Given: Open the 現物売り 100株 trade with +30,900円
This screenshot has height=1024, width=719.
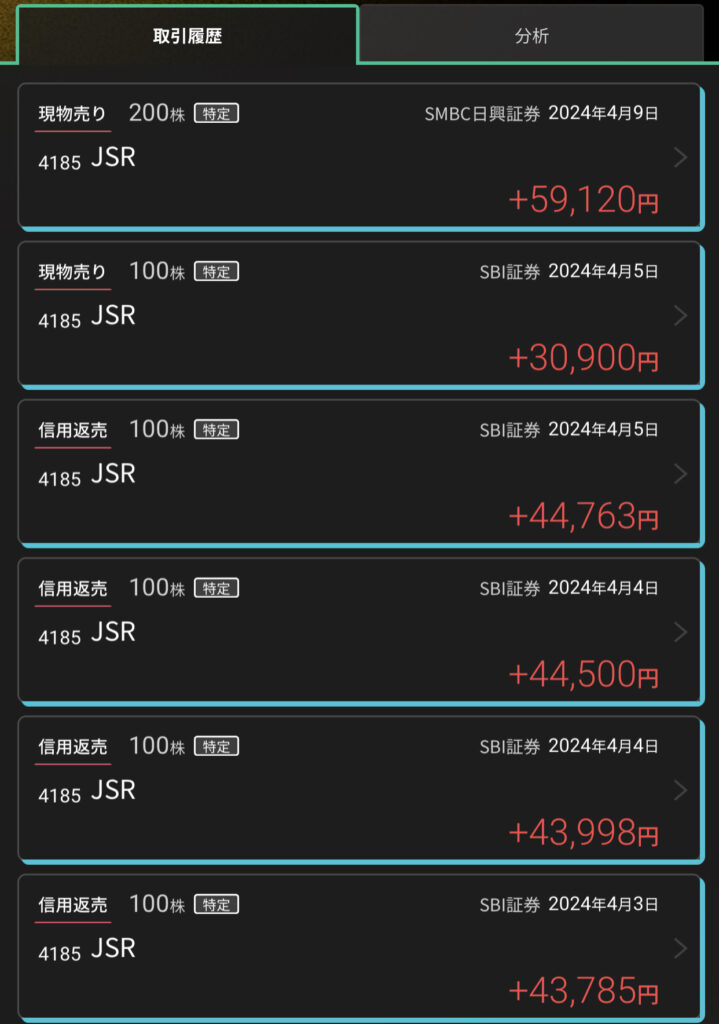Looking at the screenshot, I should pos(359,313).
